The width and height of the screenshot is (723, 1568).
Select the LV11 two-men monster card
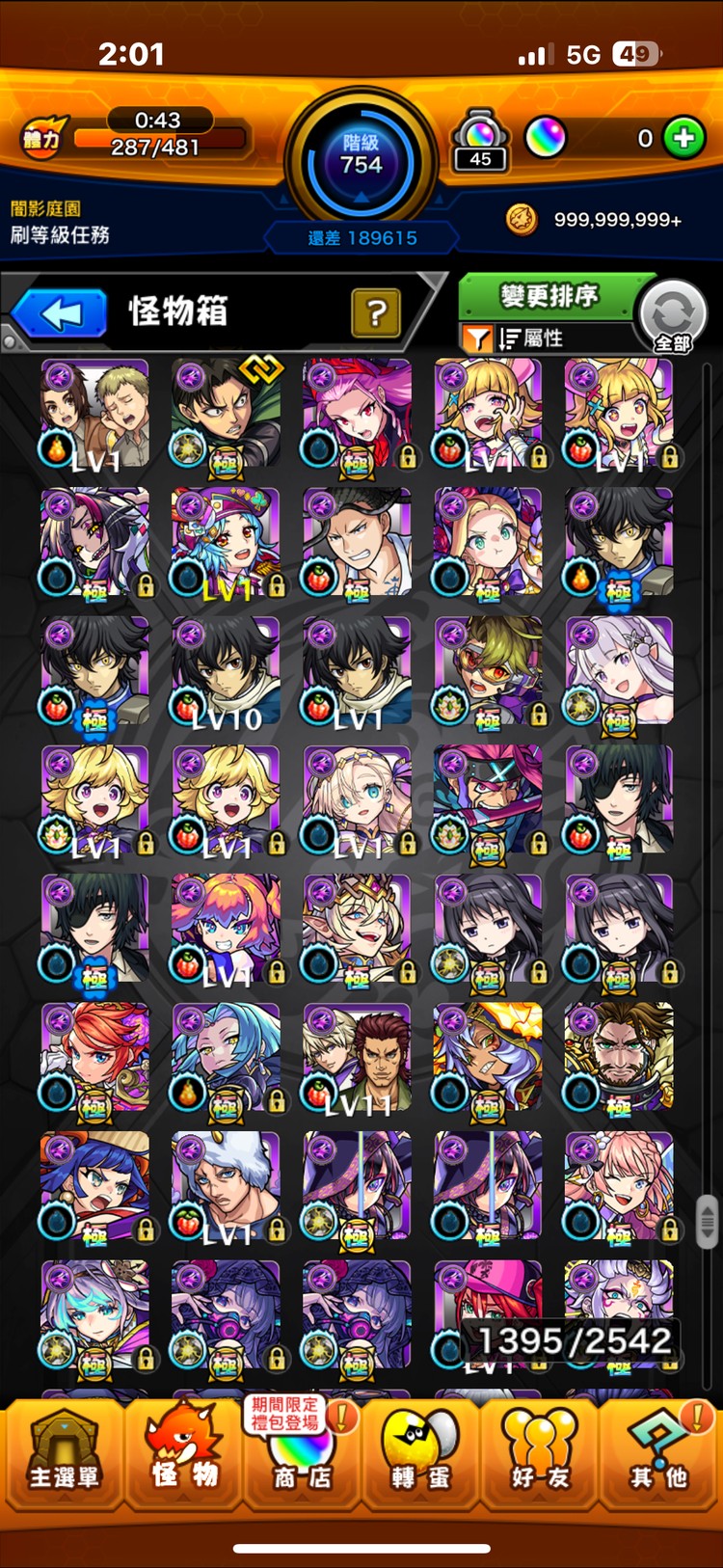click(357, 1057)
